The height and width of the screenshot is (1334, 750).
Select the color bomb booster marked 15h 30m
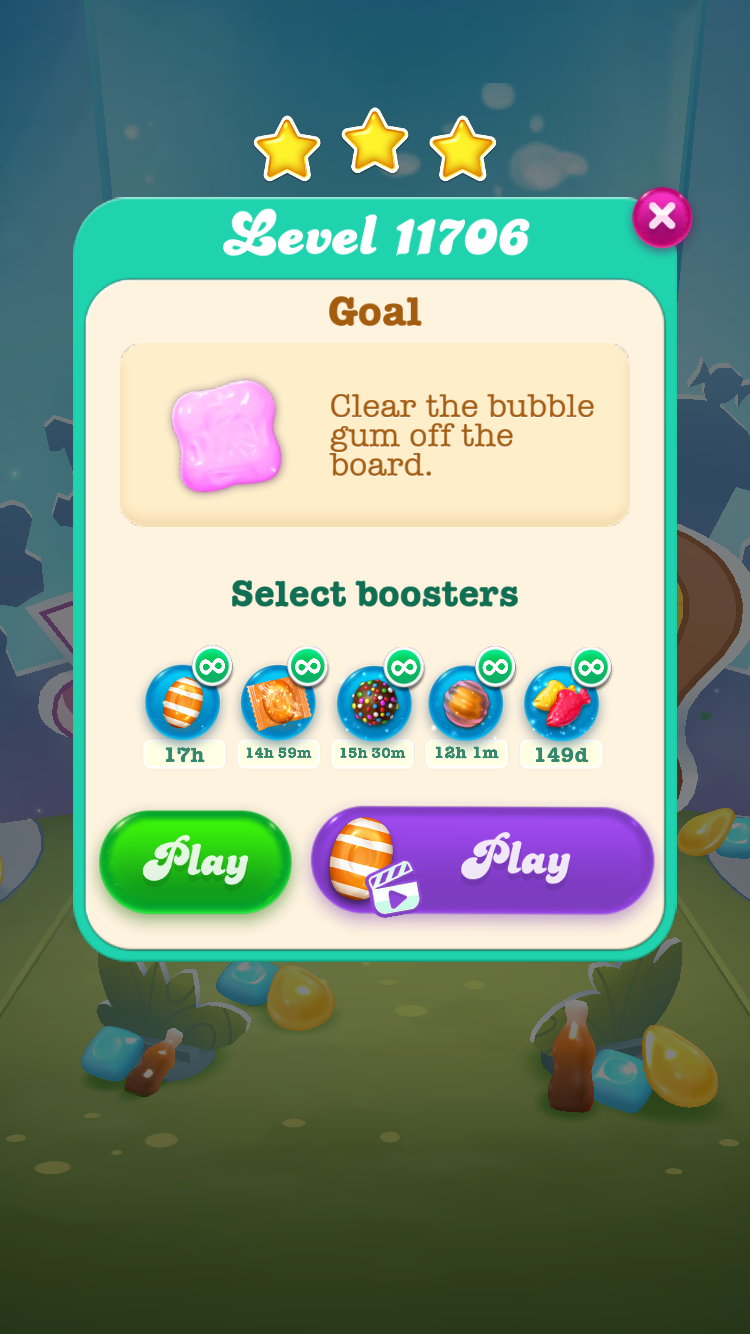click(374, 703)
